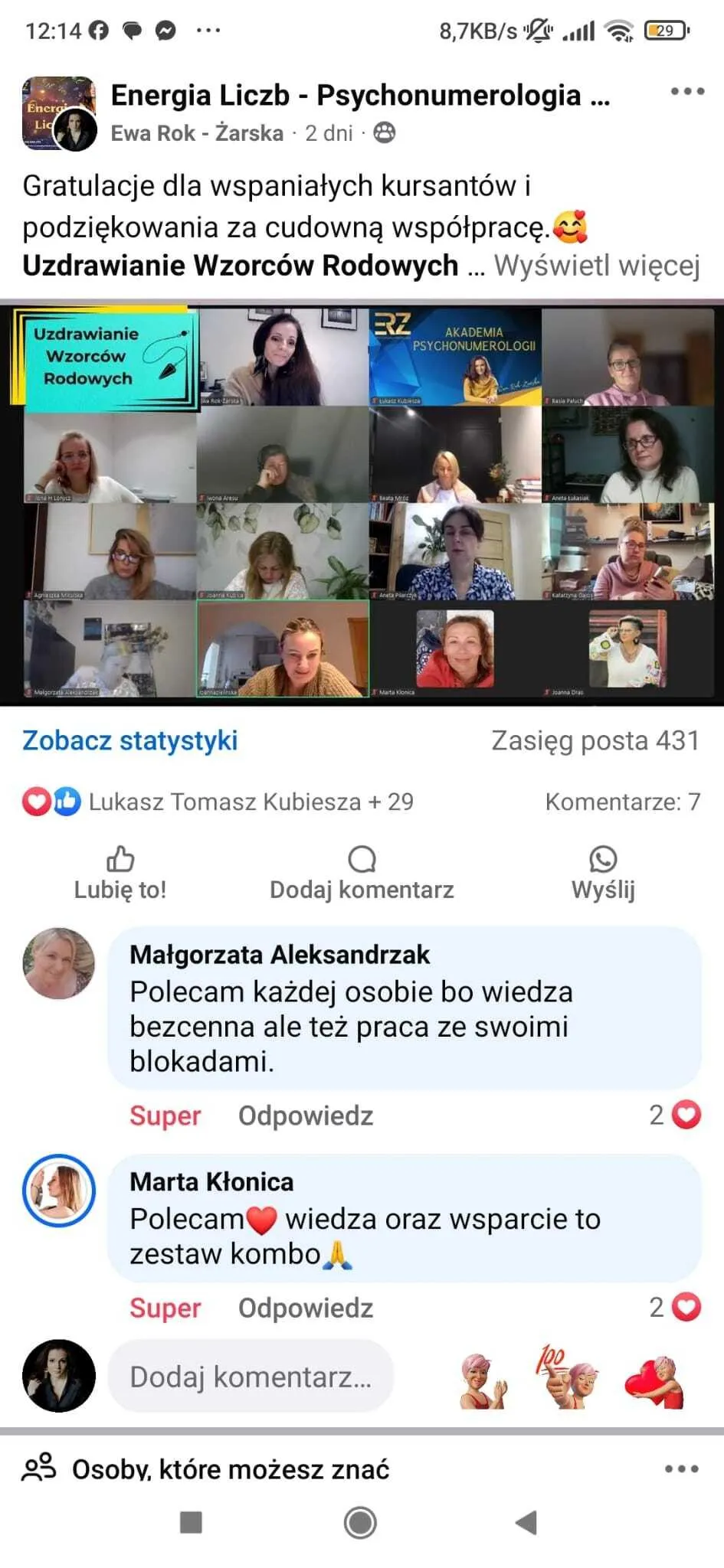This screenshot has width=724, height=1568.
Task: Reply to Małgorzata Aleksandrzak's comment
Action: pyautogui.click(x=306, y=1116)
